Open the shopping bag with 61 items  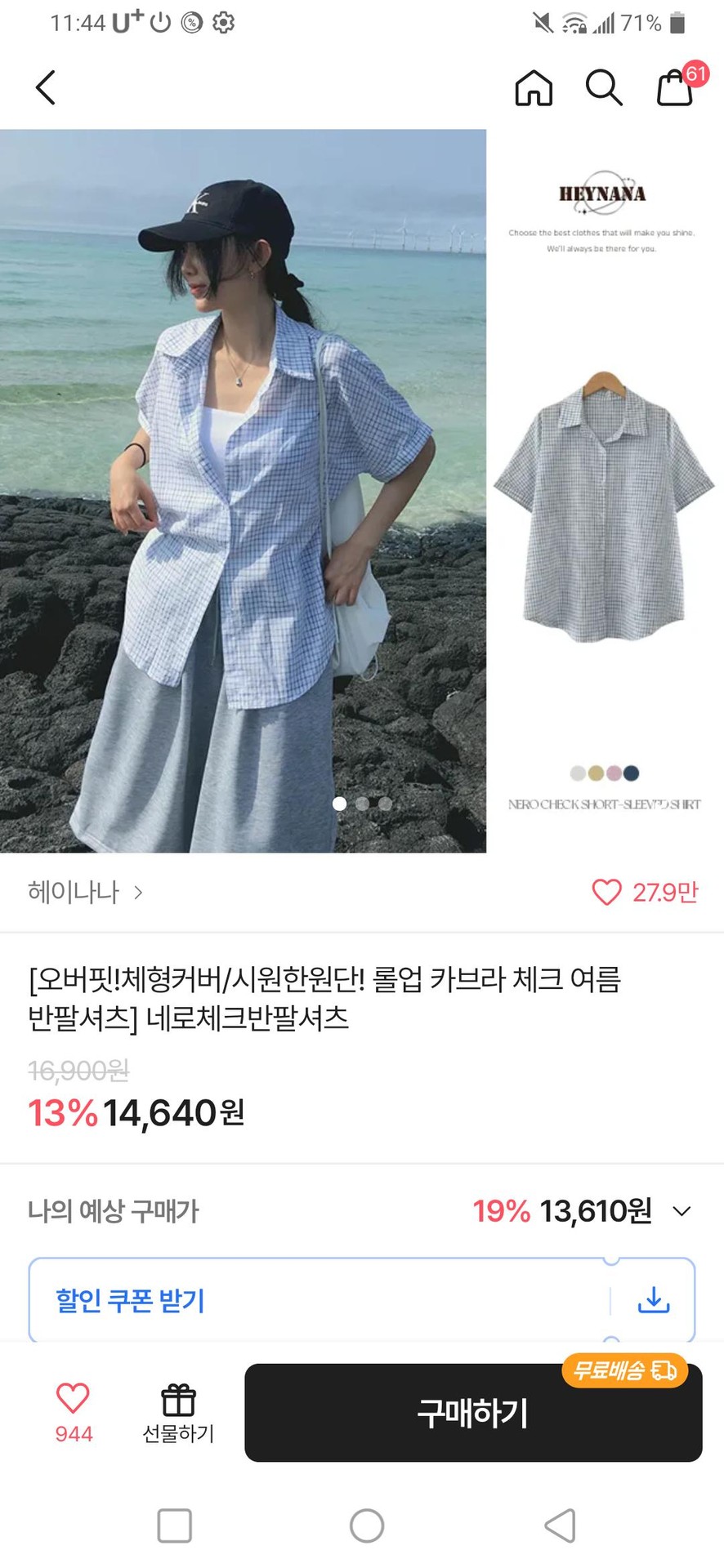click(x=676, y=87)
